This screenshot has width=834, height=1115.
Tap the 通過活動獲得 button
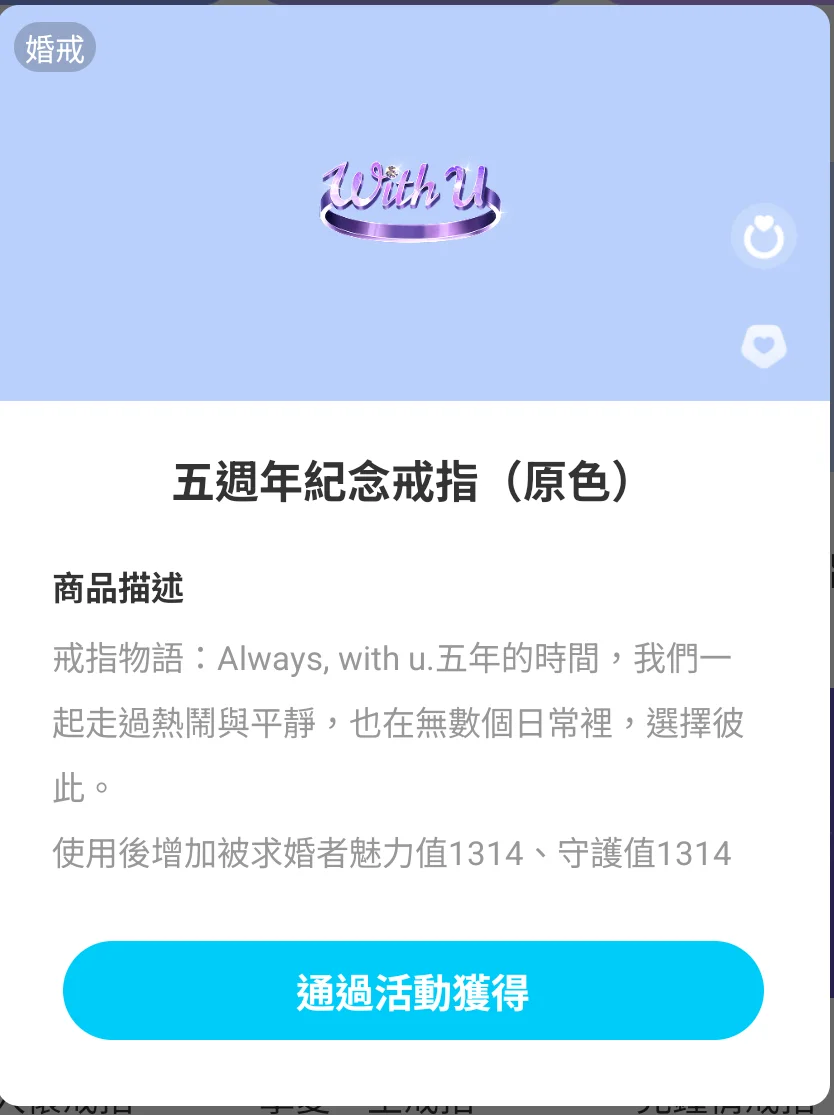click(x=413, y=990)
